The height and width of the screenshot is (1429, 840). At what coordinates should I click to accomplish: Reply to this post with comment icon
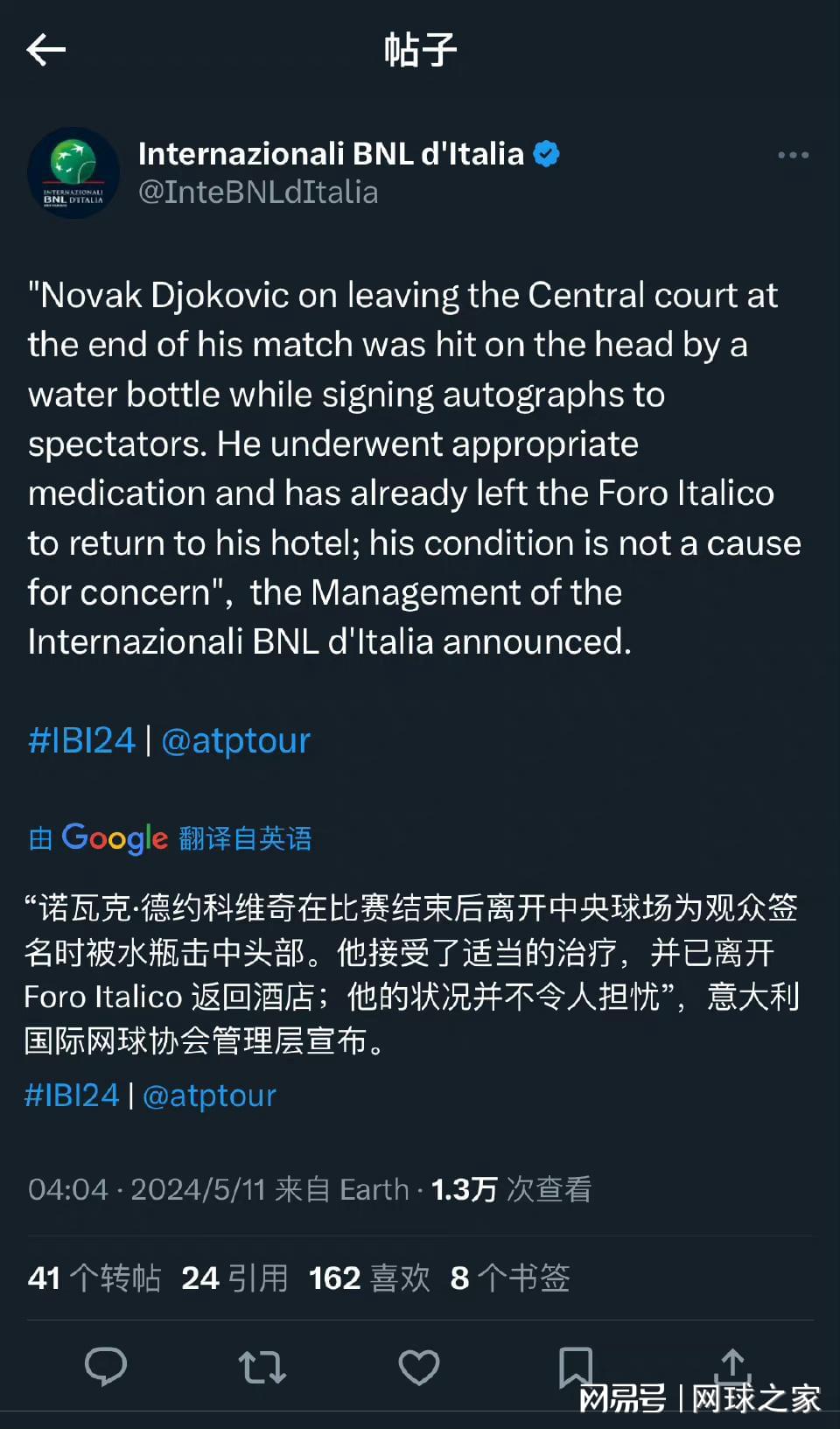[106, 1366]
